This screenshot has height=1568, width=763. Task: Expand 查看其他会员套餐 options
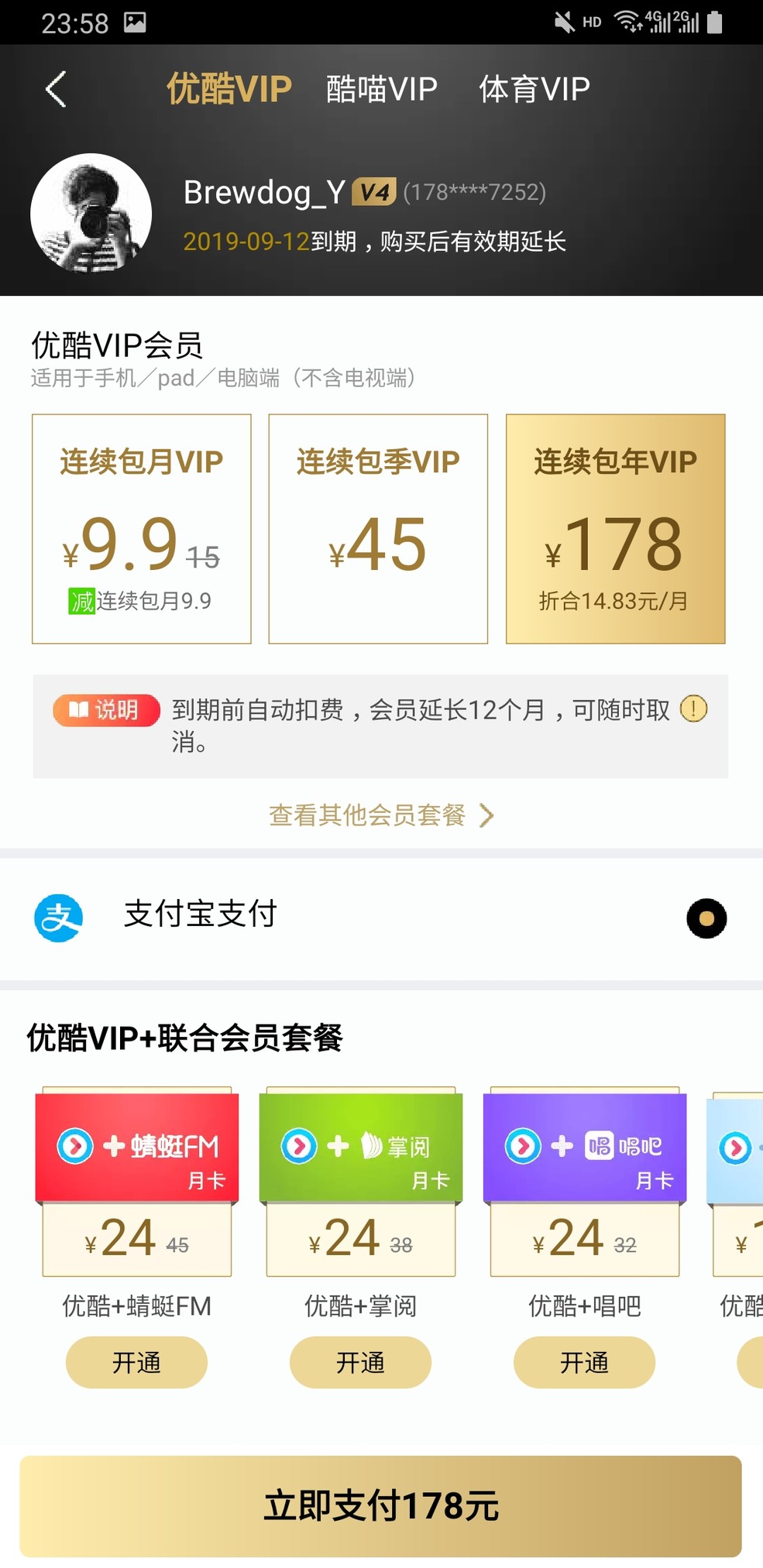380,815
